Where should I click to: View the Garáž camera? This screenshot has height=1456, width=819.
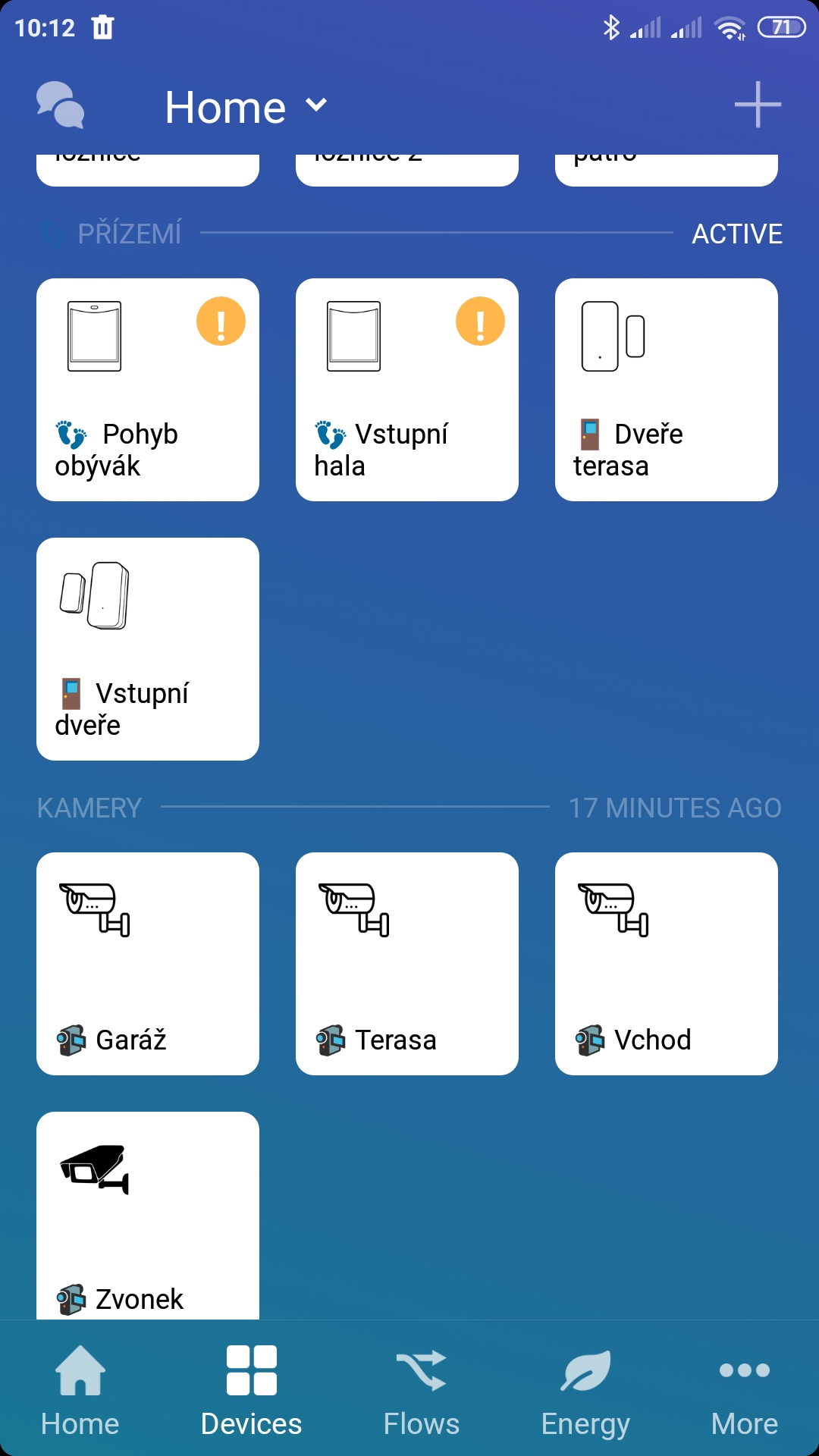click(x=148, y=964)
